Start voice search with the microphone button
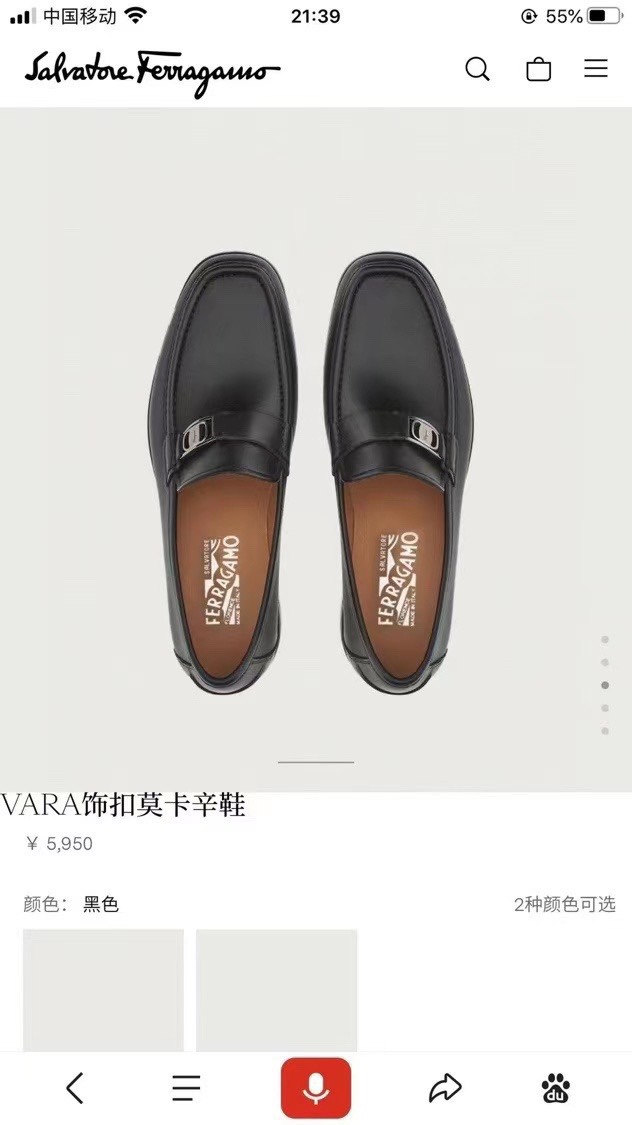Screen dimensions: 632x1125 tap(316, 1088)
